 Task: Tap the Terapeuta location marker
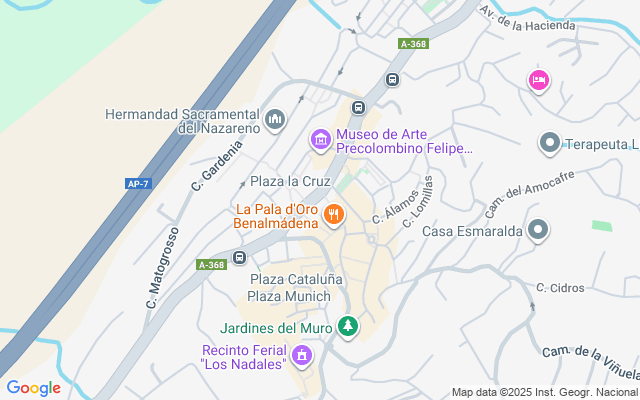pos(549,144)
